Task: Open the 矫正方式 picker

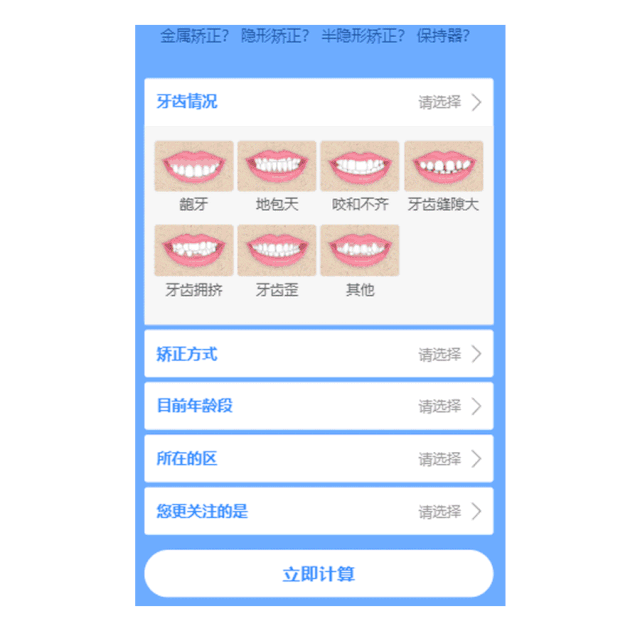Action: pos(318,354)
